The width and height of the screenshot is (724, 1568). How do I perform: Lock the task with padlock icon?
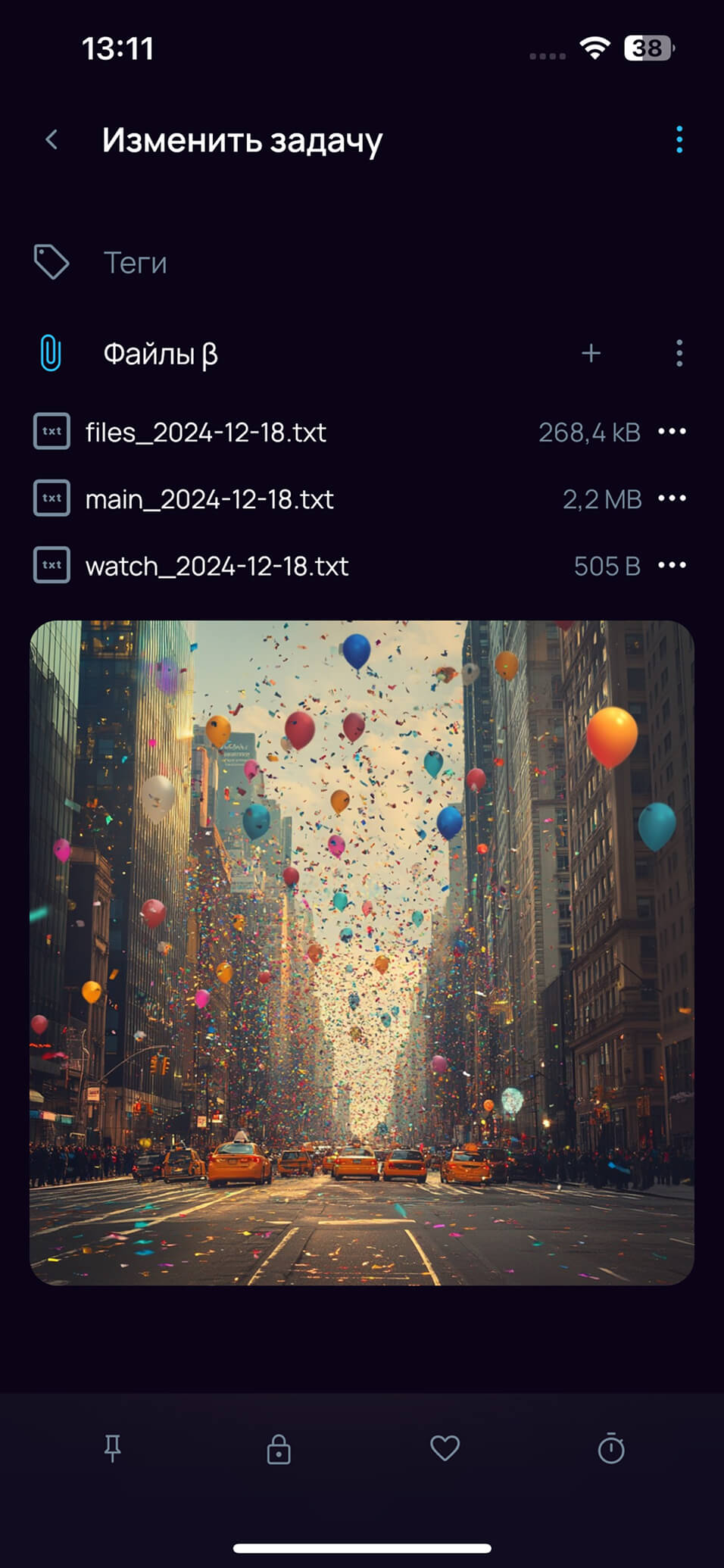coord(279,1449)
